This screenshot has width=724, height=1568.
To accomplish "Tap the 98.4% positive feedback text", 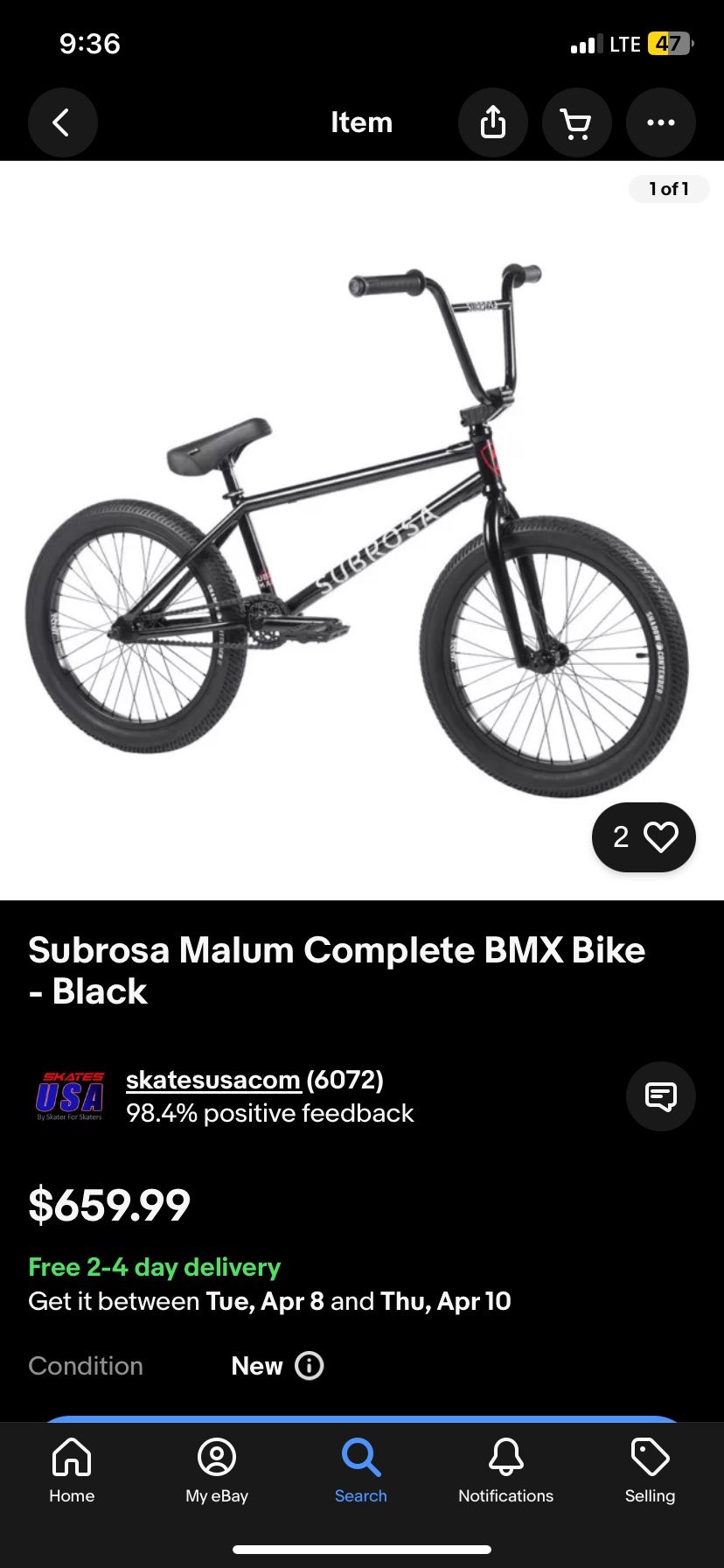I will pos(270,1113).
